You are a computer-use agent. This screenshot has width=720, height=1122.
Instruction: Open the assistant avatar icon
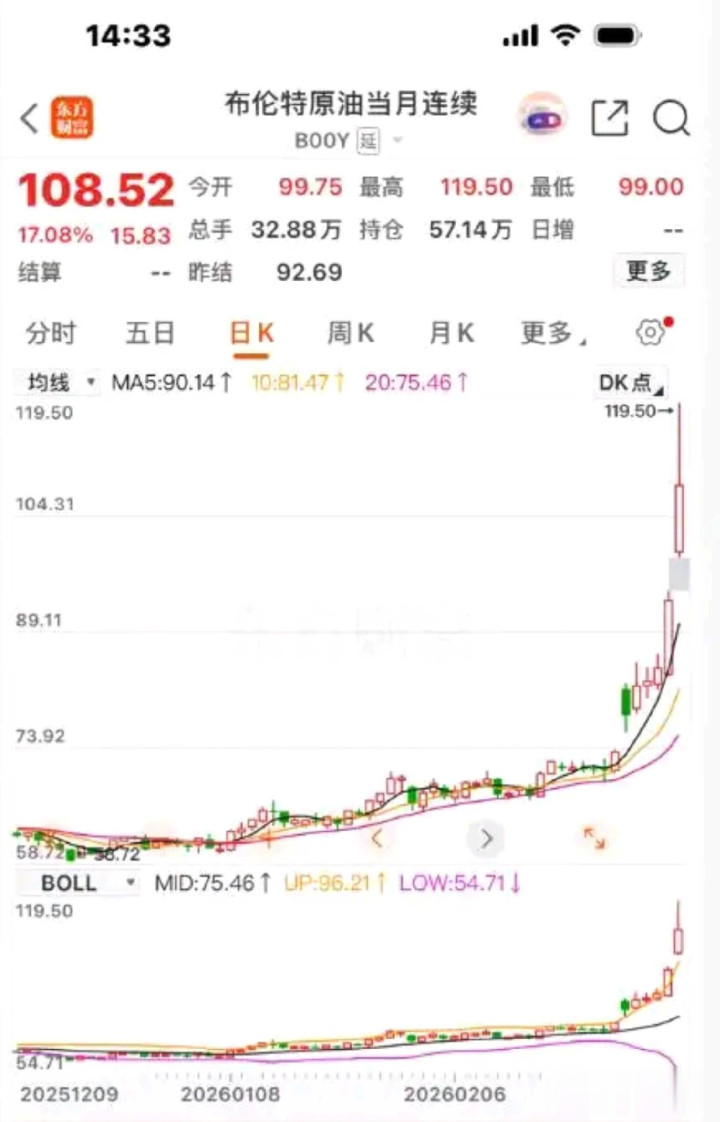542,118
